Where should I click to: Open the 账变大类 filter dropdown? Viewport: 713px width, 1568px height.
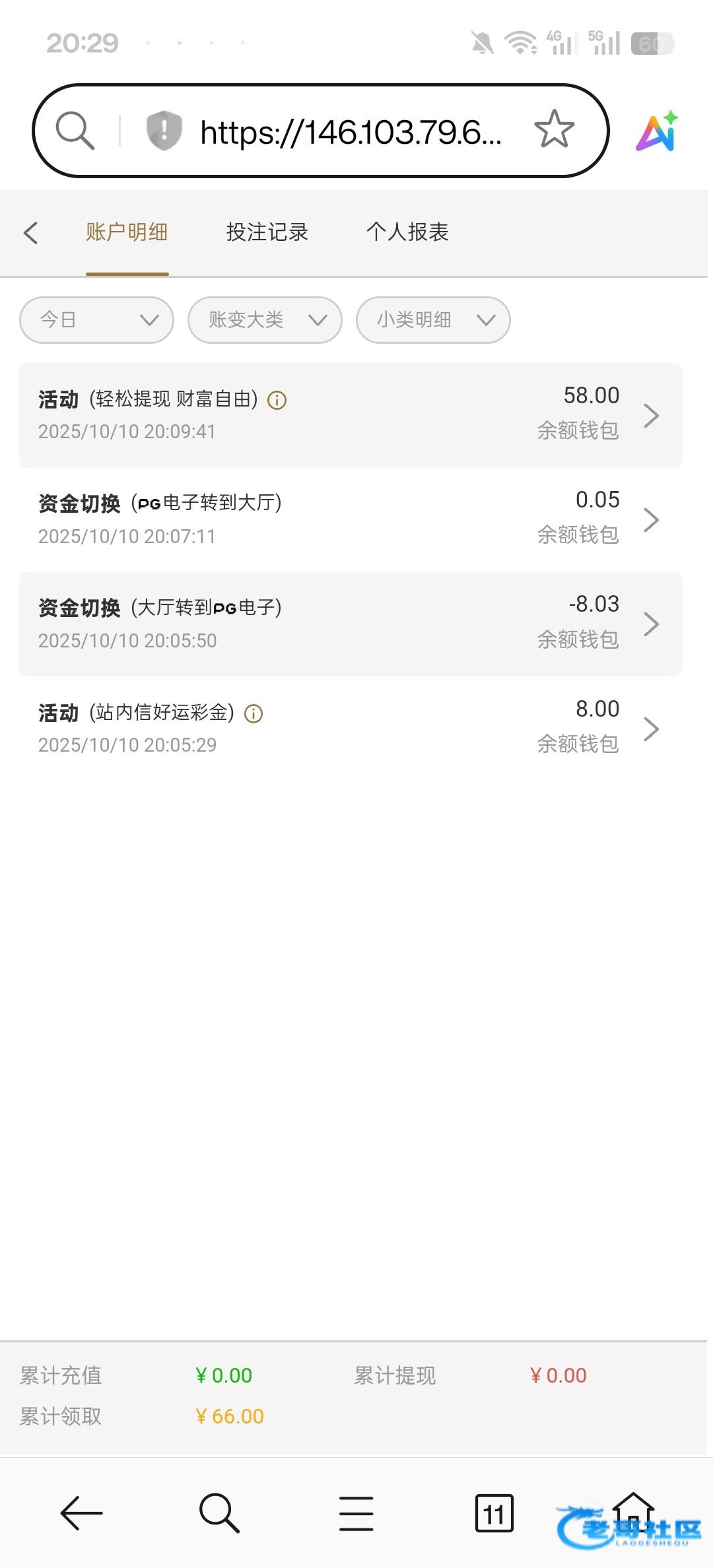pos(265,320)
